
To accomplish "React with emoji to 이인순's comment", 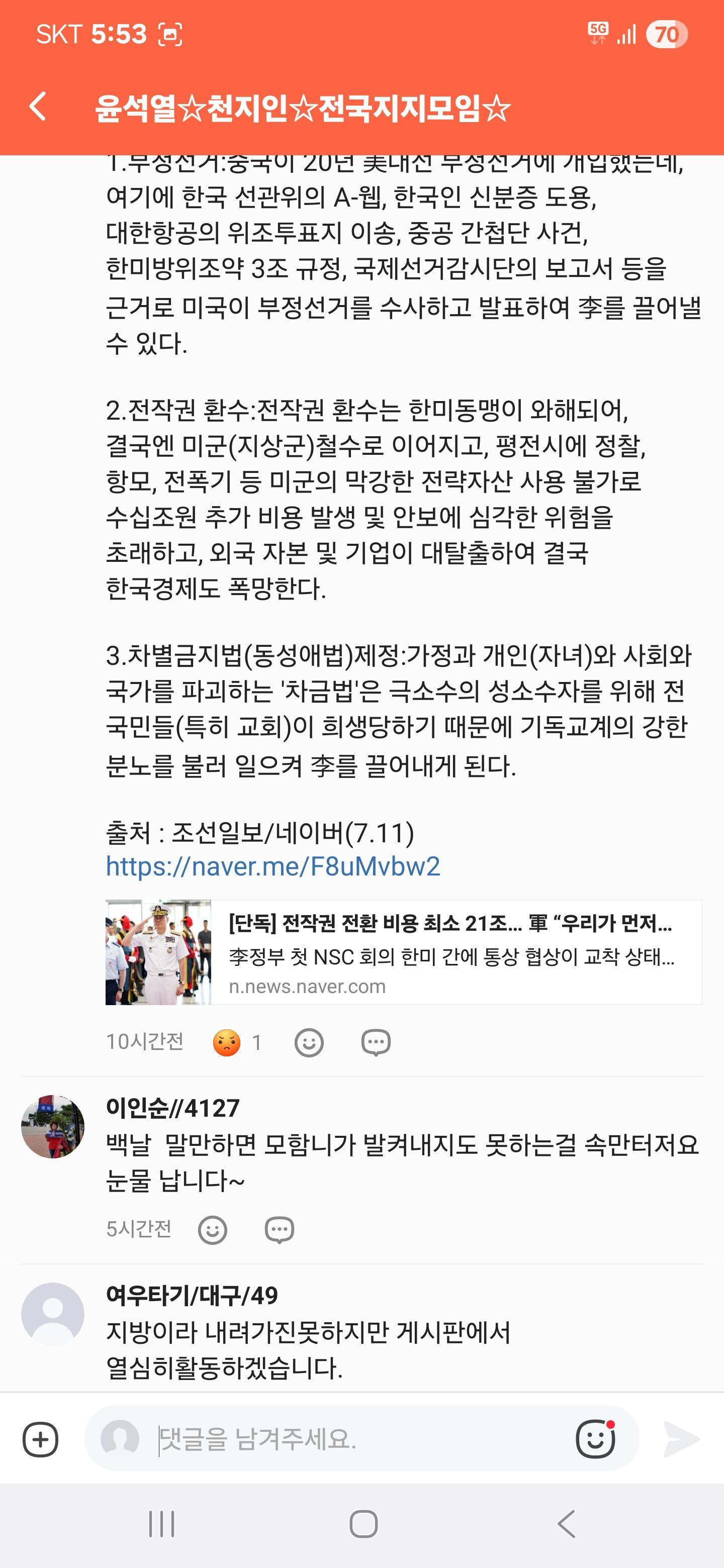I will click(x=213, y=1230).
